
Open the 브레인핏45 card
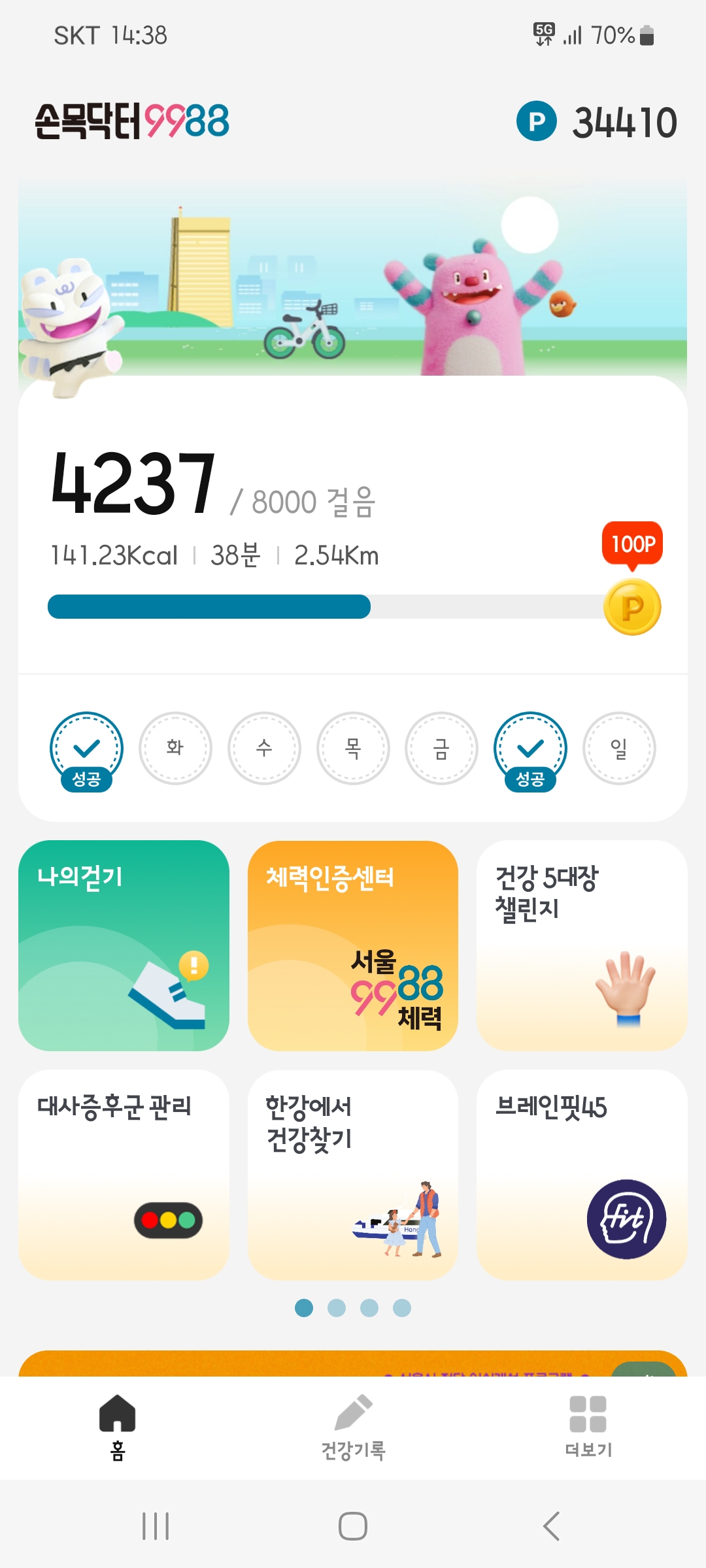(x=582, y=1174)
